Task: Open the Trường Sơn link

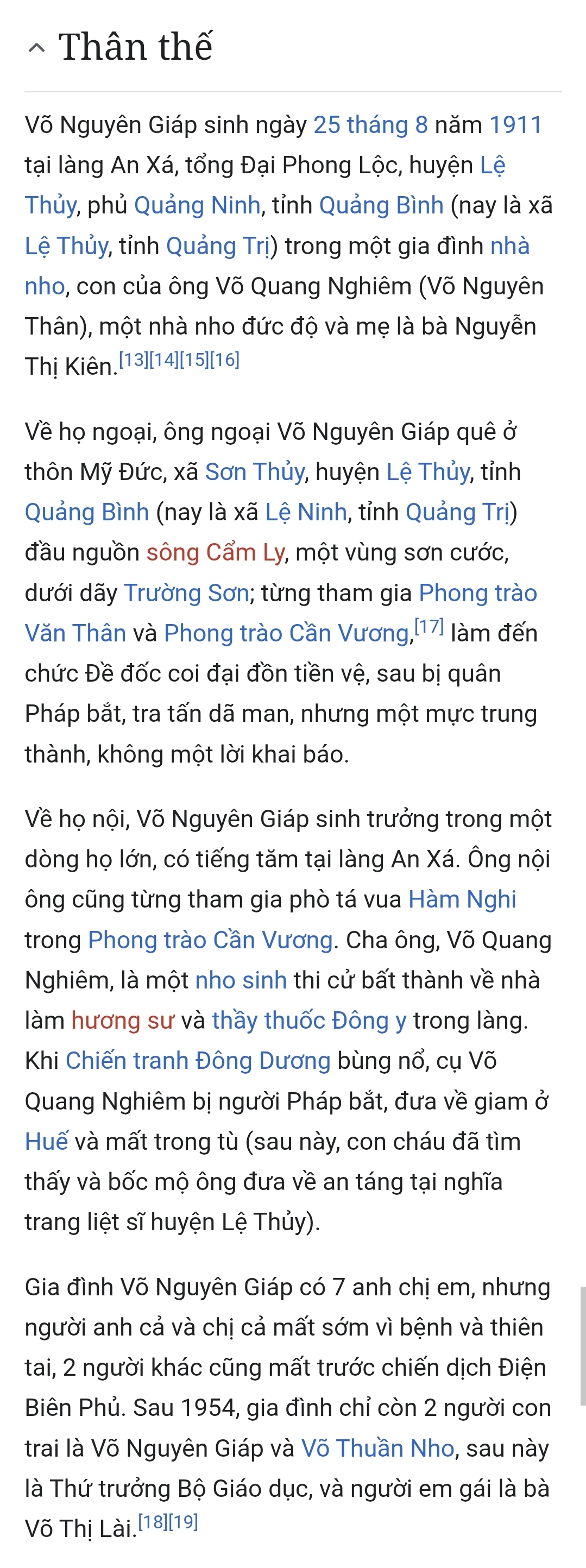Action: 186,593
